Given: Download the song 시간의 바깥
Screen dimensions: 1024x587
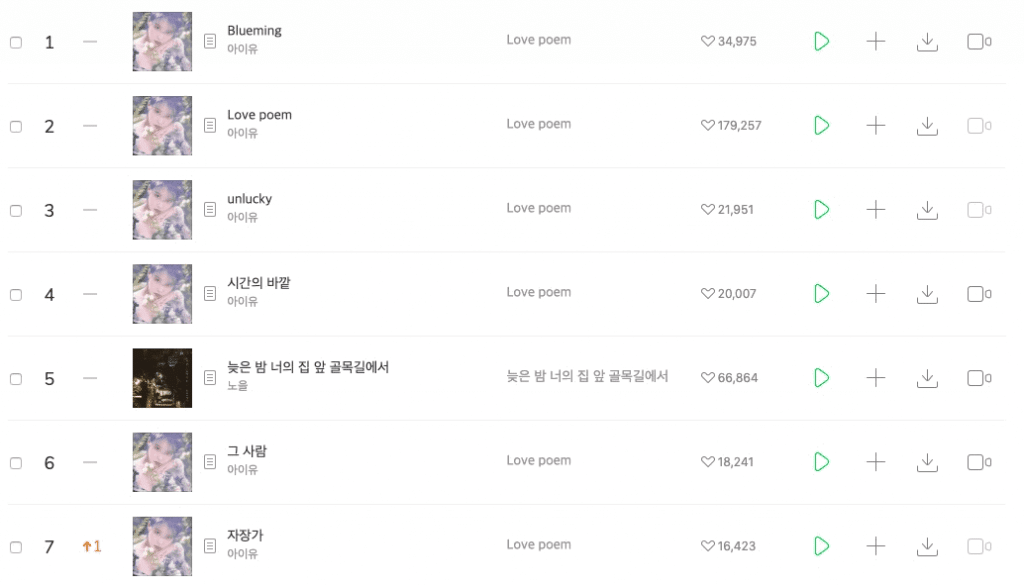Looking at the screenshot, I should point(927,294).
